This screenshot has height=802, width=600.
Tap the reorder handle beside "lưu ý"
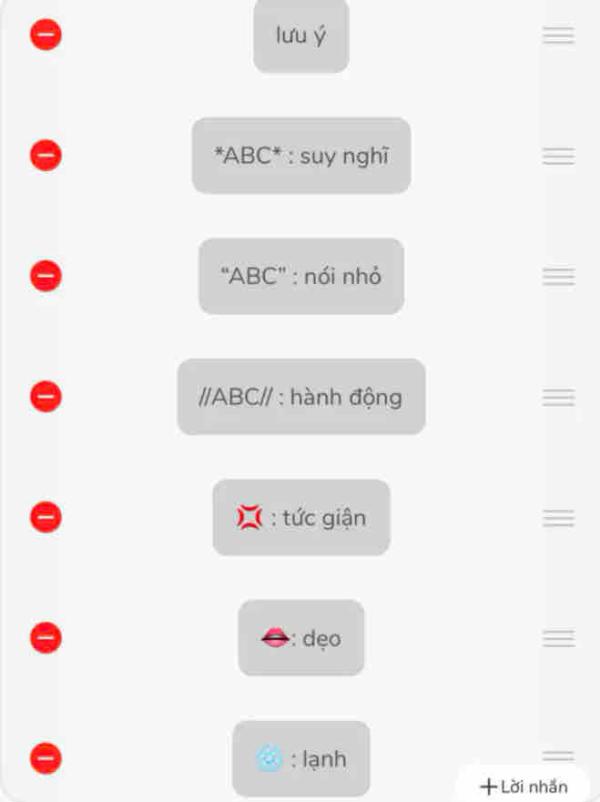(558, 35)
